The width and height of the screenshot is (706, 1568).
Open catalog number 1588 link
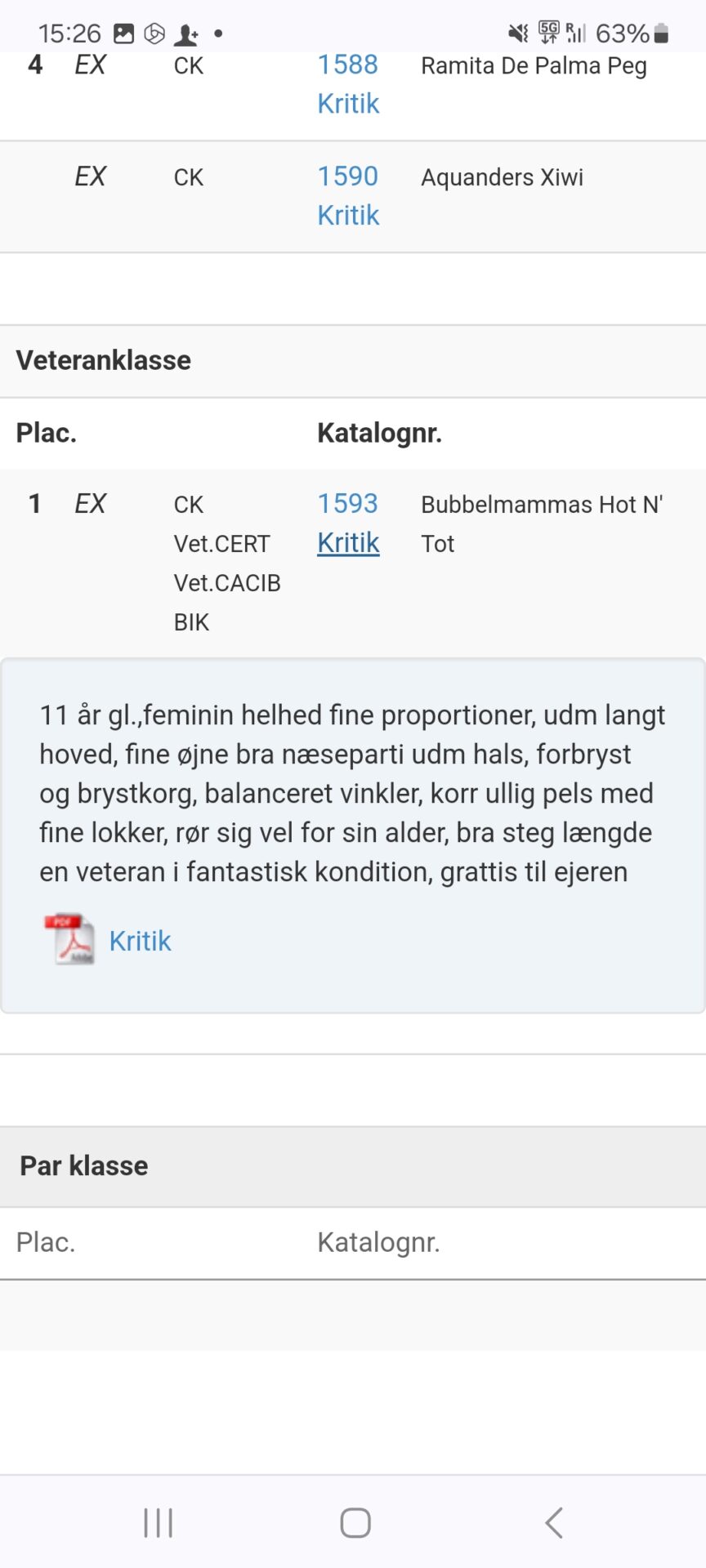[347, 65]
